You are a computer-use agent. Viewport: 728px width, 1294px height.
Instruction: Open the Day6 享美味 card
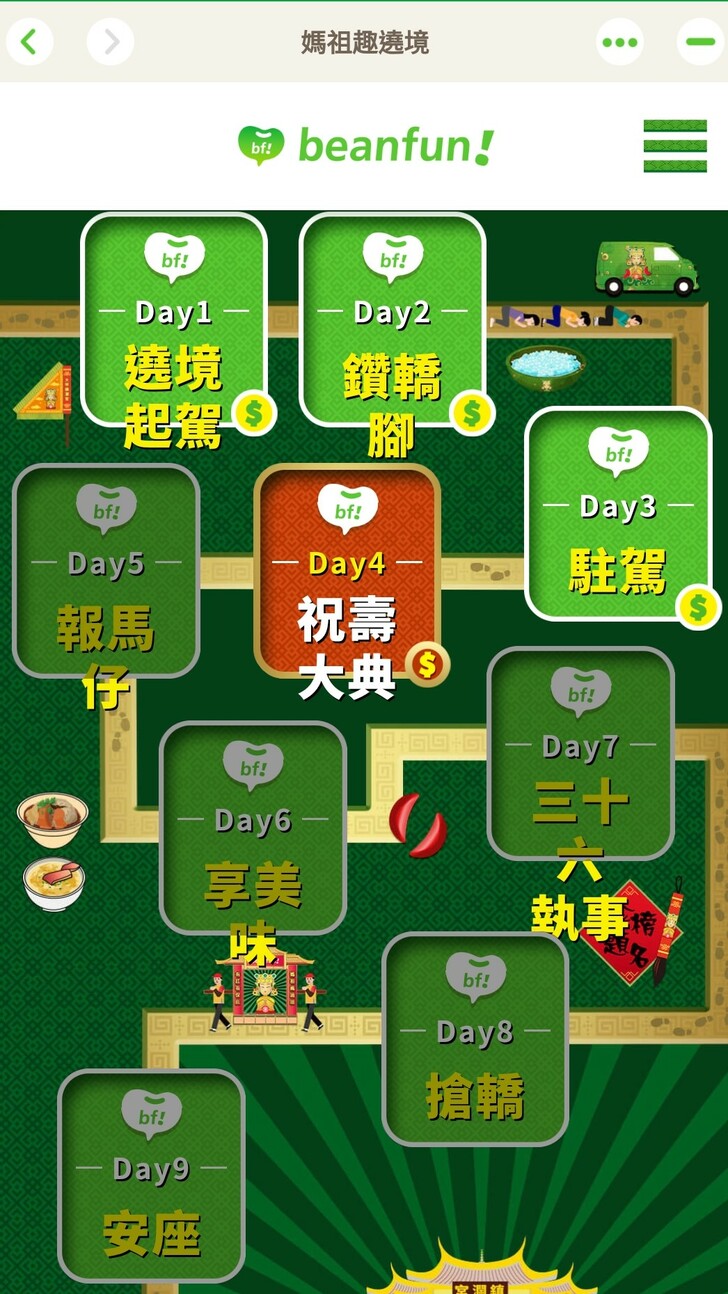coord(253,828)
